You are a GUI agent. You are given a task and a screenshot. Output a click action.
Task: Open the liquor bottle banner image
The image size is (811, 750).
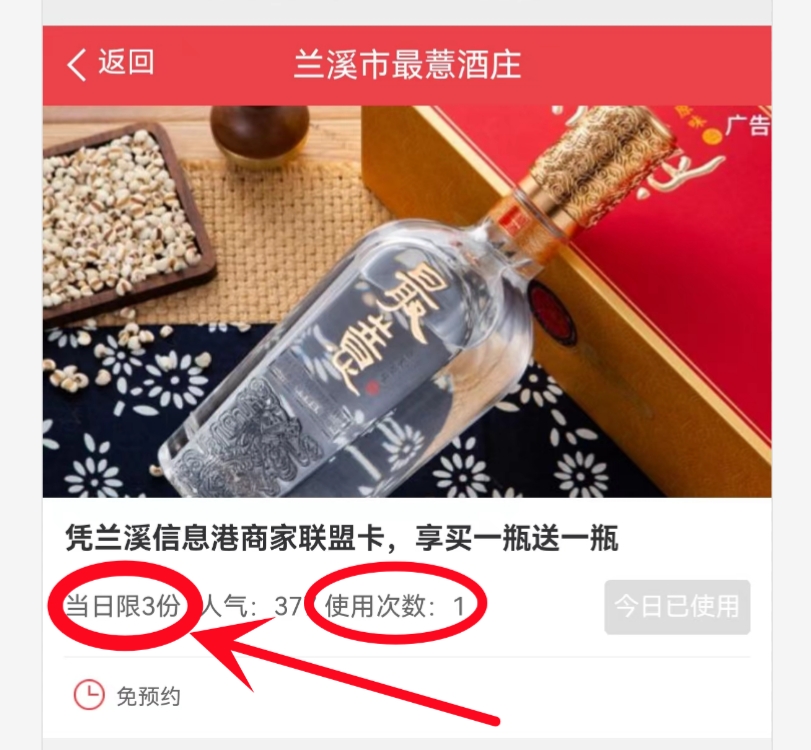(406, 302)
